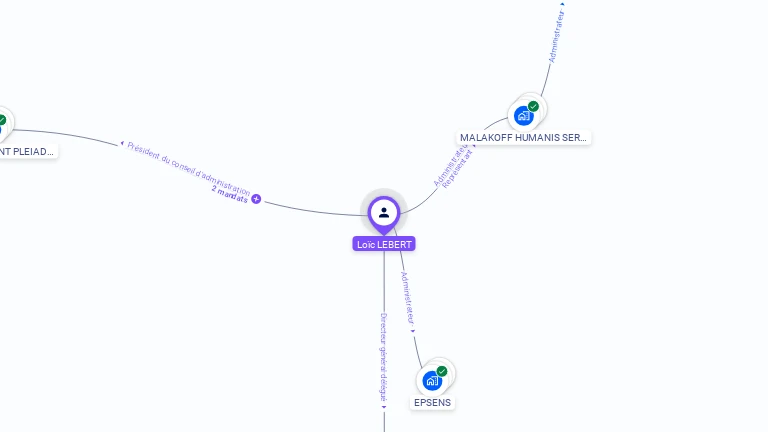Select the Loïc LEBERT person node
Viewport: 768px width, 432px height.
(x=384, y=213)
